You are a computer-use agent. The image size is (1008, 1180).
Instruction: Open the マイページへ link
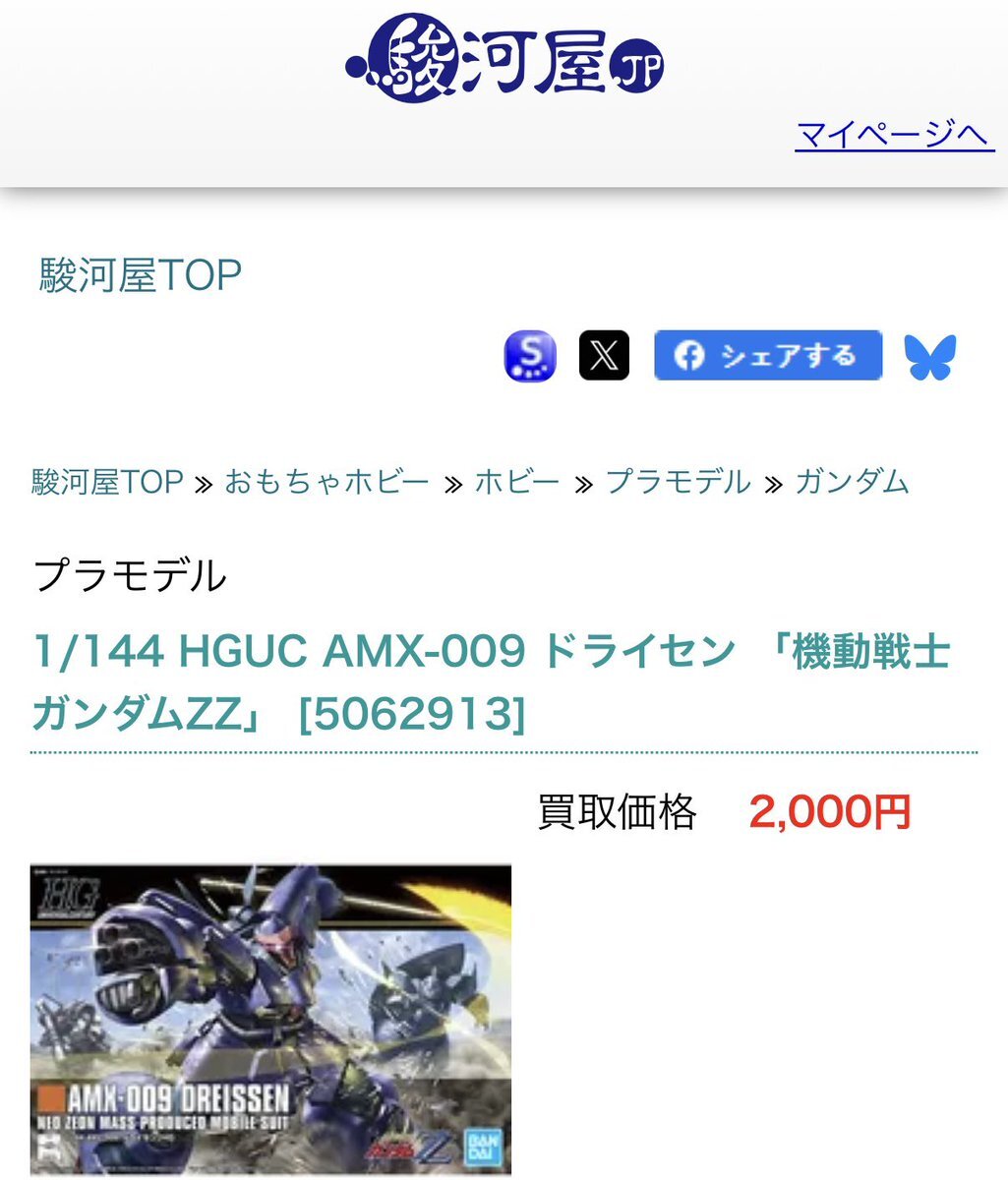coord(894,135)
